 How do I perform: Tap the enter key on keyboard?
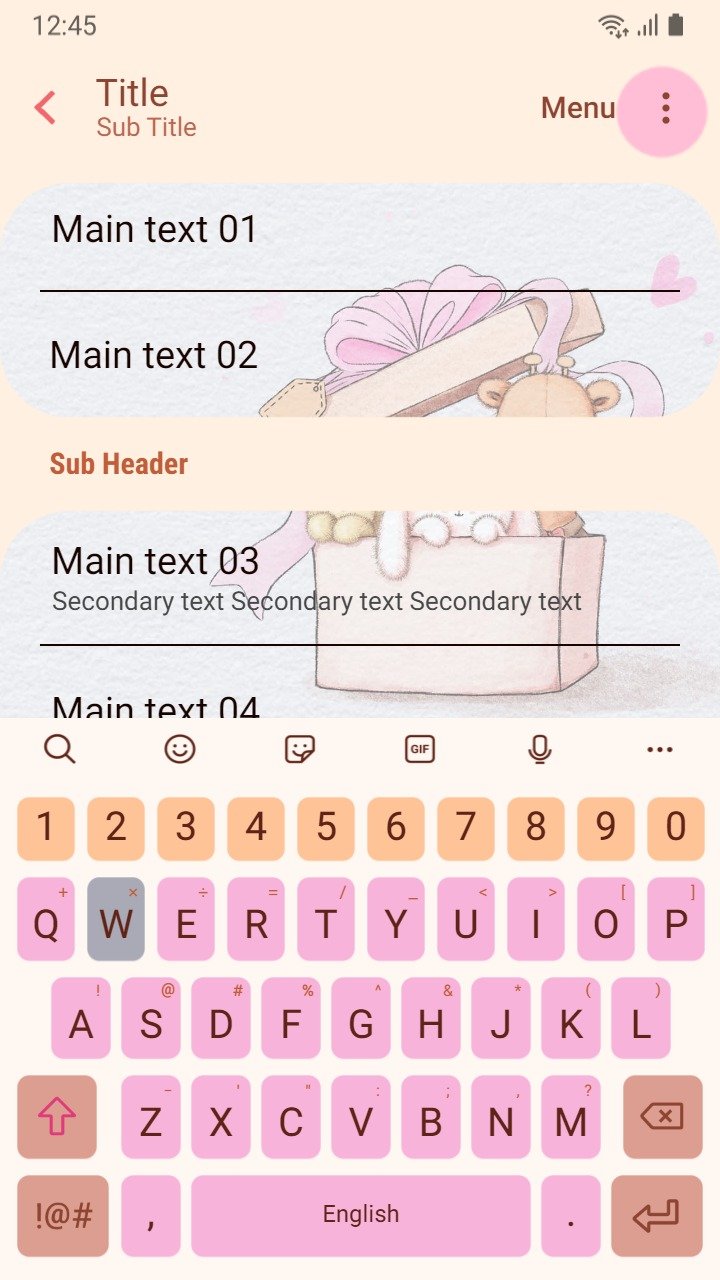657,1216
